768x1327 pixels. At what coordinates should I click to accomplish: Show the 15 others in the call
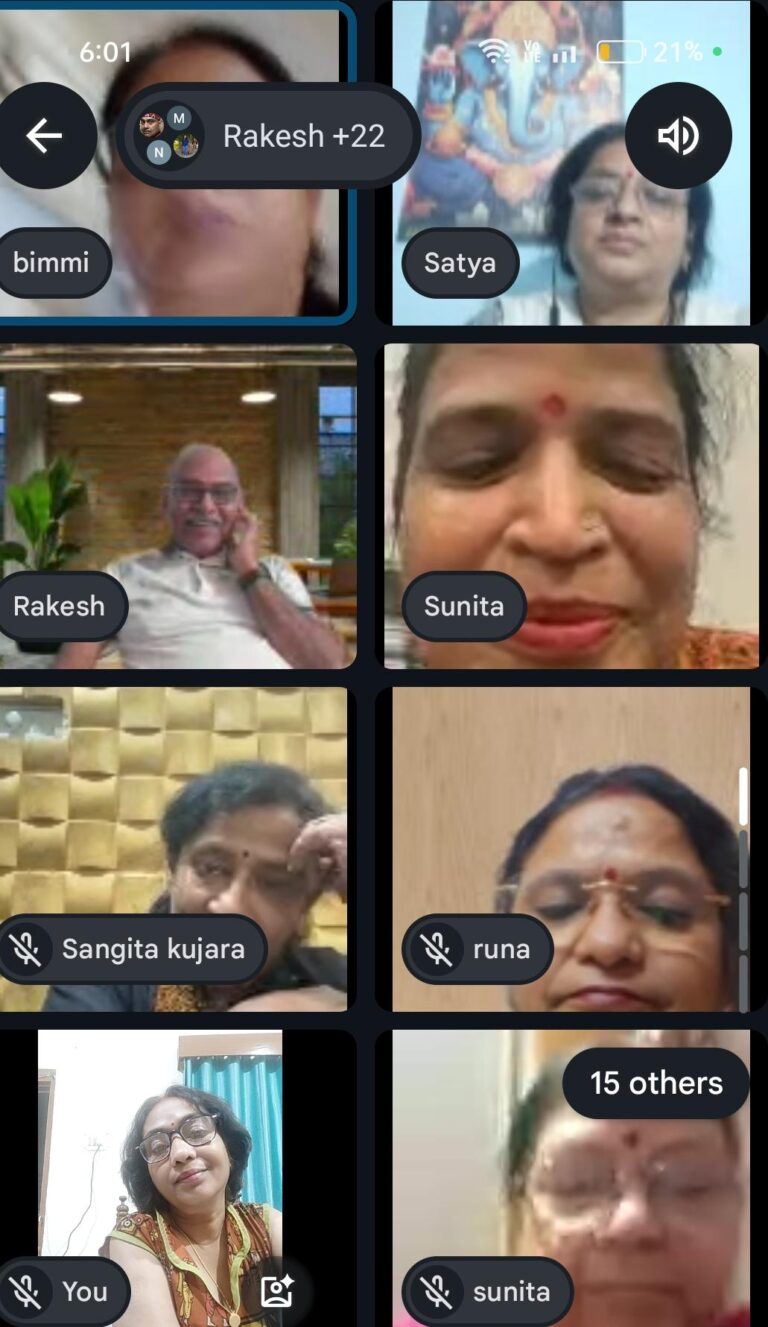(656, 1083)
